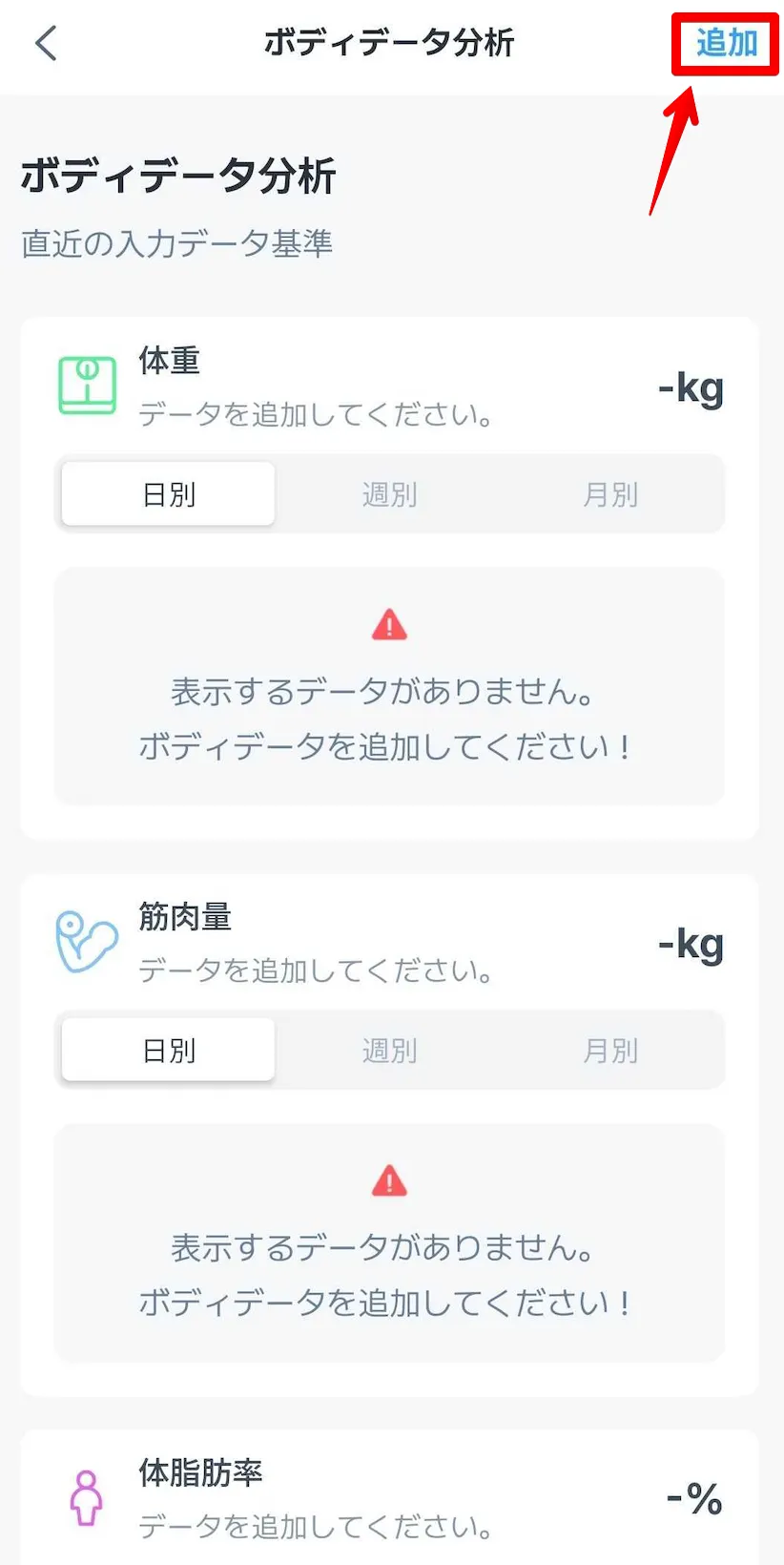This screenshot has width=784, height=1565.
Task: Select 日別 view for 体重
Action: [x=169, y=494]
